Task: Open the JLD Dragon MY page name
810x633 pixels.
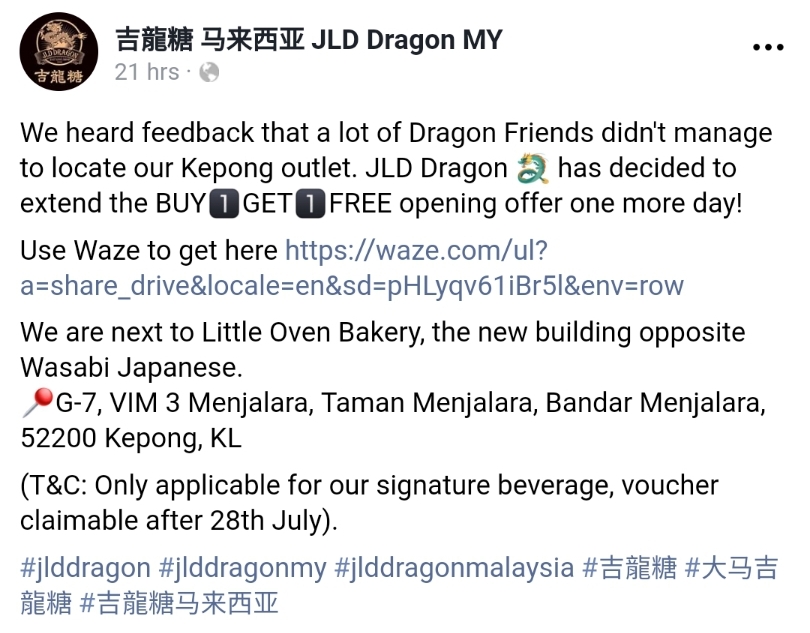Action: click(308, 39)
